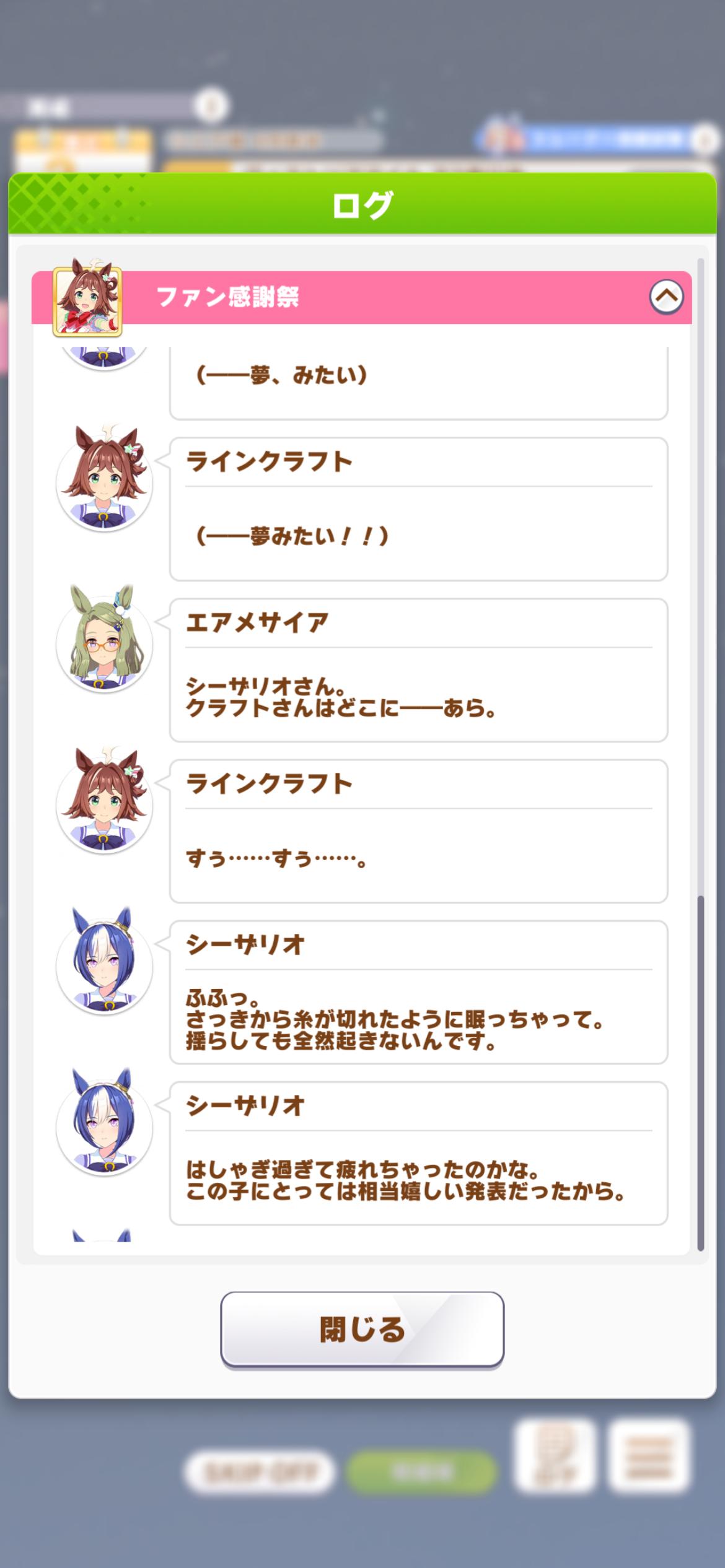Tap シーザリオ's ふふっ。 dialogue entry
This screenshot has height=1568, width=725.
click(418, 992)
